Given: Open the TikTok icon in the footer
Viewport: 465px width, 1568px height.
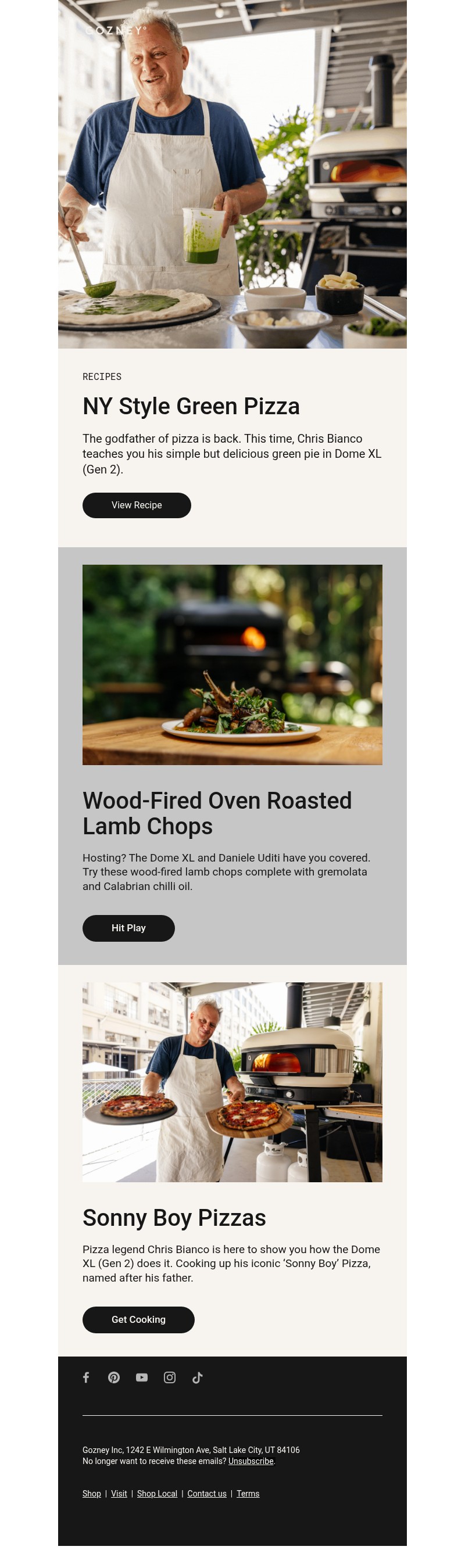Looking at the screenshot, I should [197, 1377].
